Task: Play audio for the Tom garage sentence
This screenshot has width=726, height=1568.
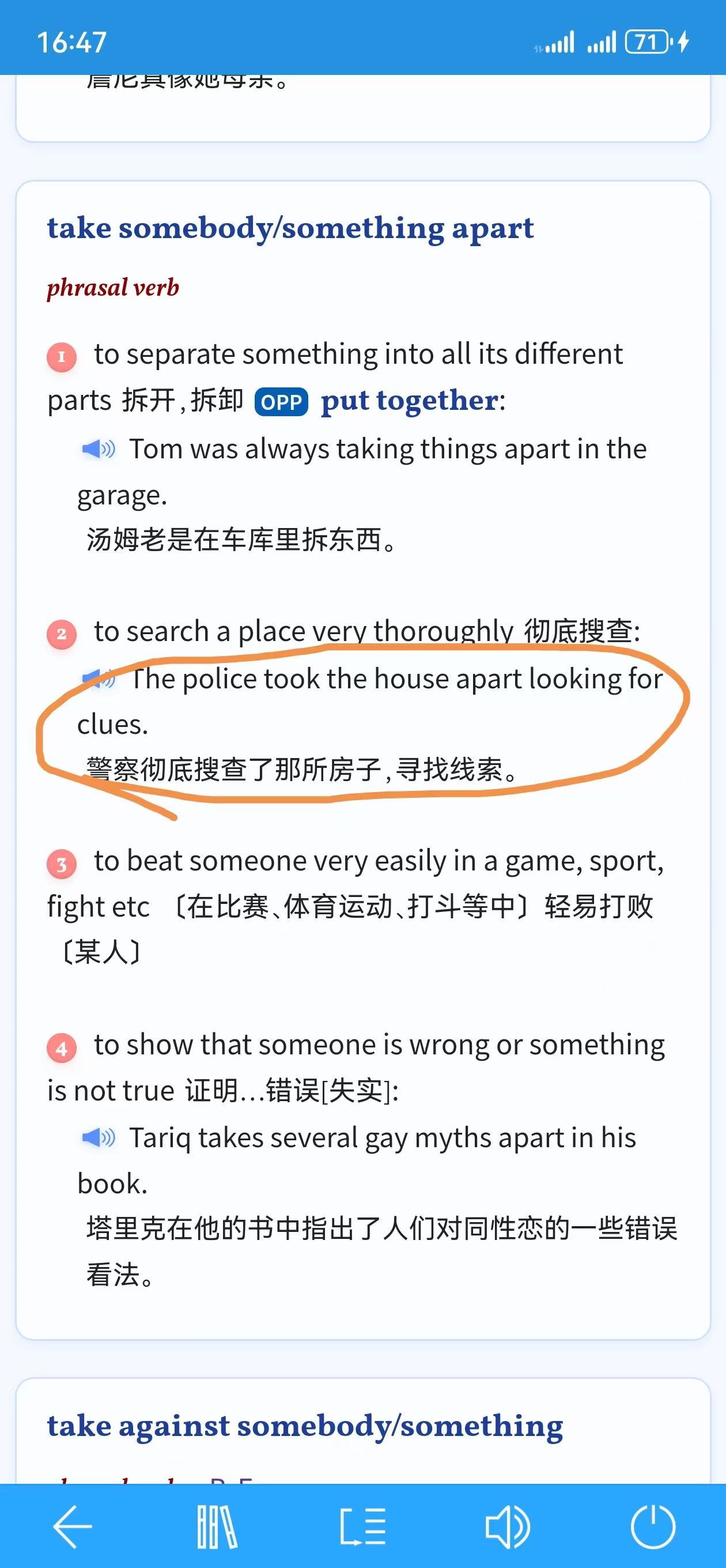Action: click(x=98, y=449)
